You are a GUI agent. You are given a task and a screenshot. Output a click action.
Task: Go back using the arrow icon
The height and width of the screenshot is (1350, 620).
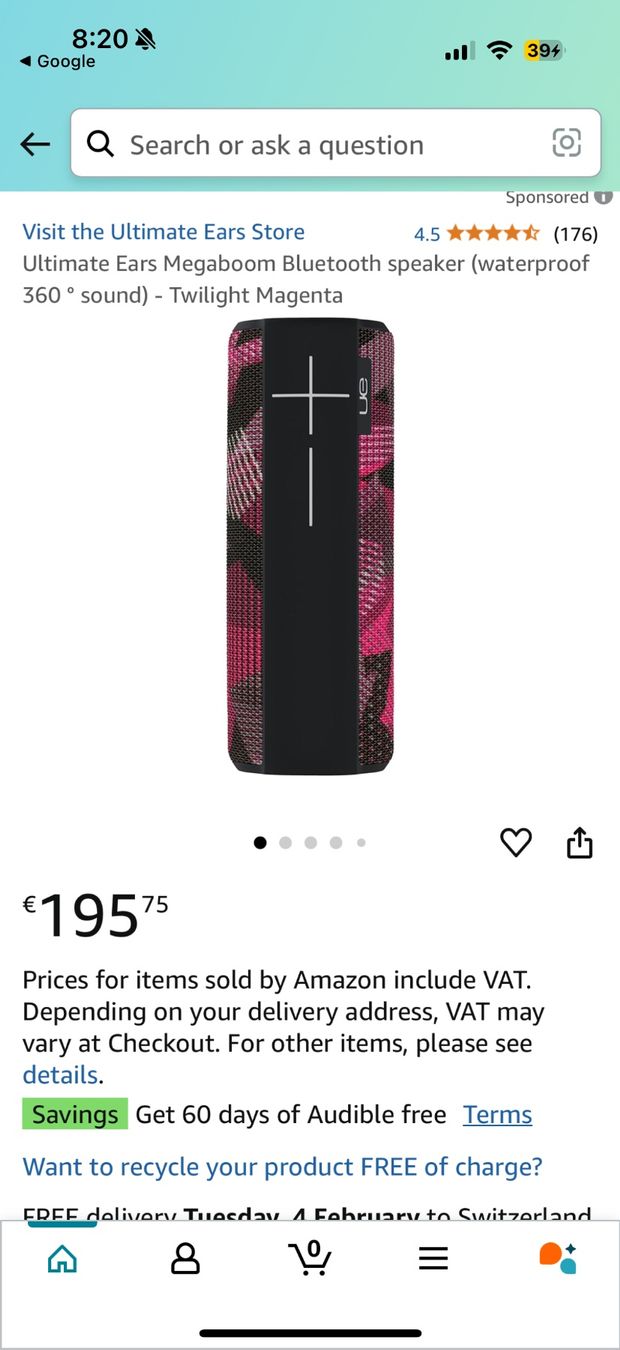click(x=35, y=145)
